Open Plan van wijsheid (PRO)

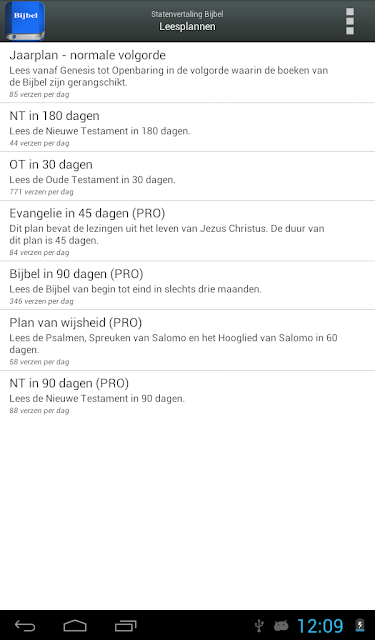click(187, 340)
